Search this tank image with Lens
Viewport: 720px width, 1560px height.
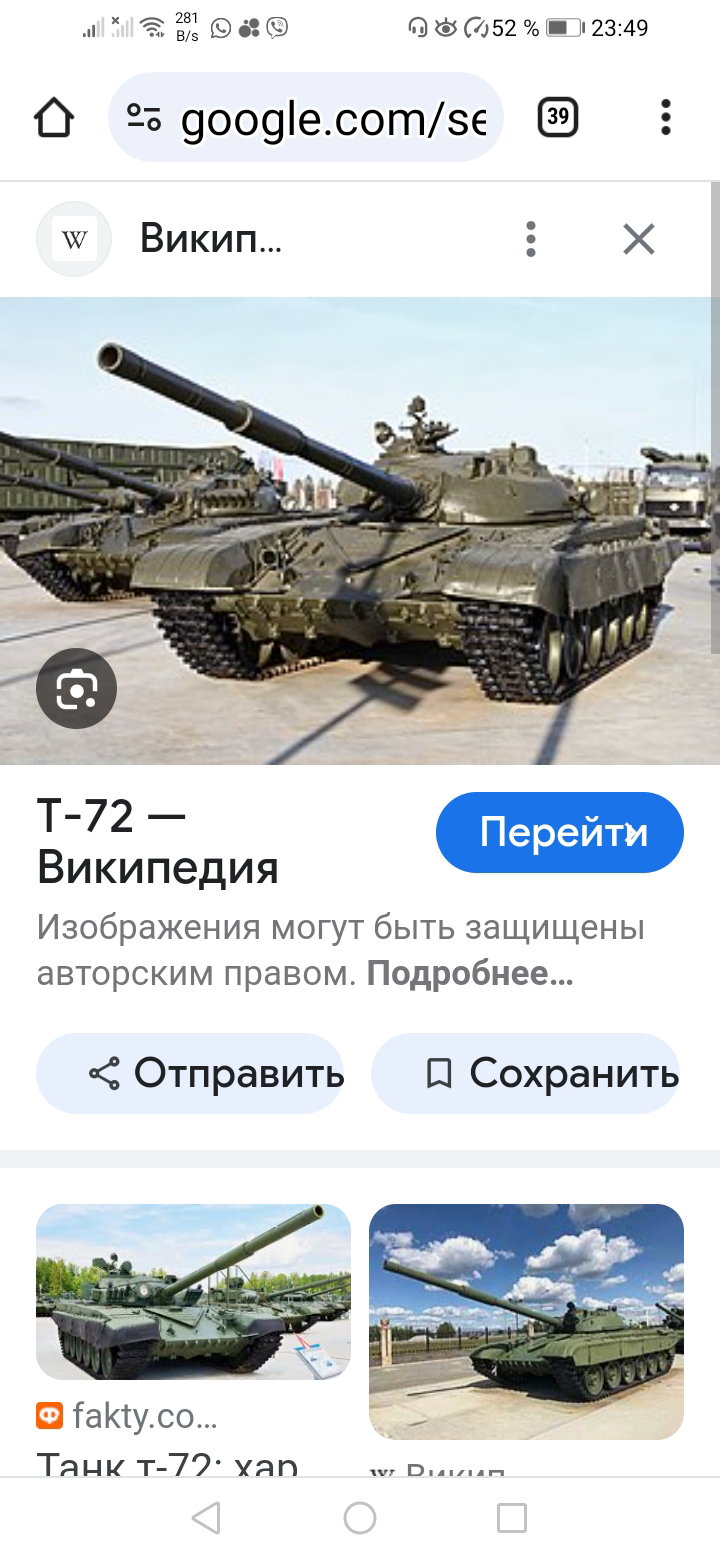(x=77, y=689)
